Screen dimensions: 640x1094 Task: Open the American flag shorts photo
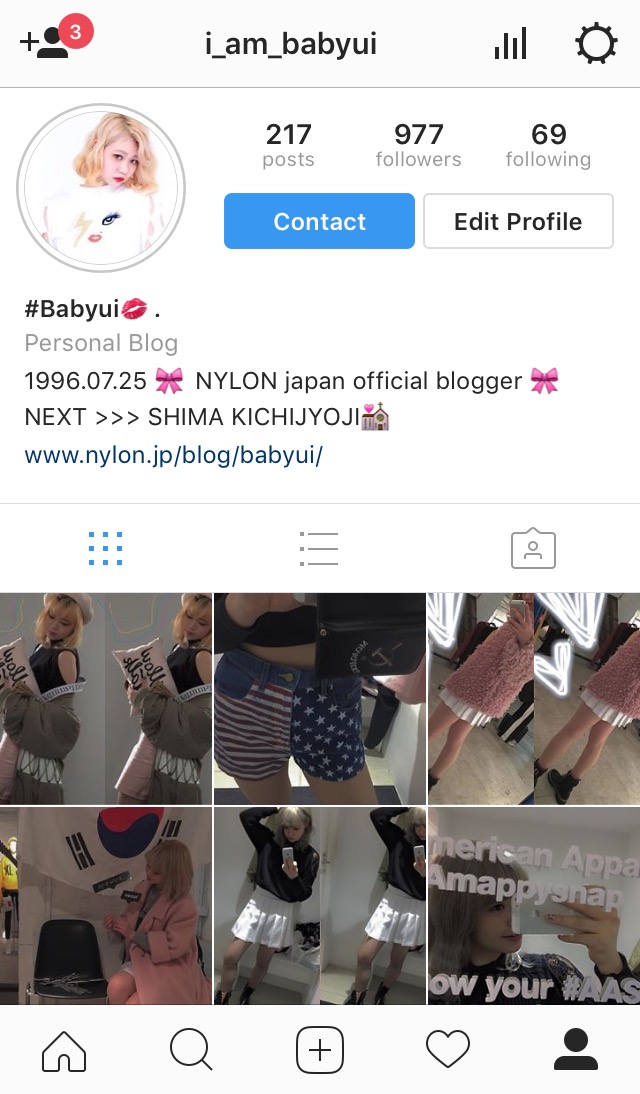[320, 698]
